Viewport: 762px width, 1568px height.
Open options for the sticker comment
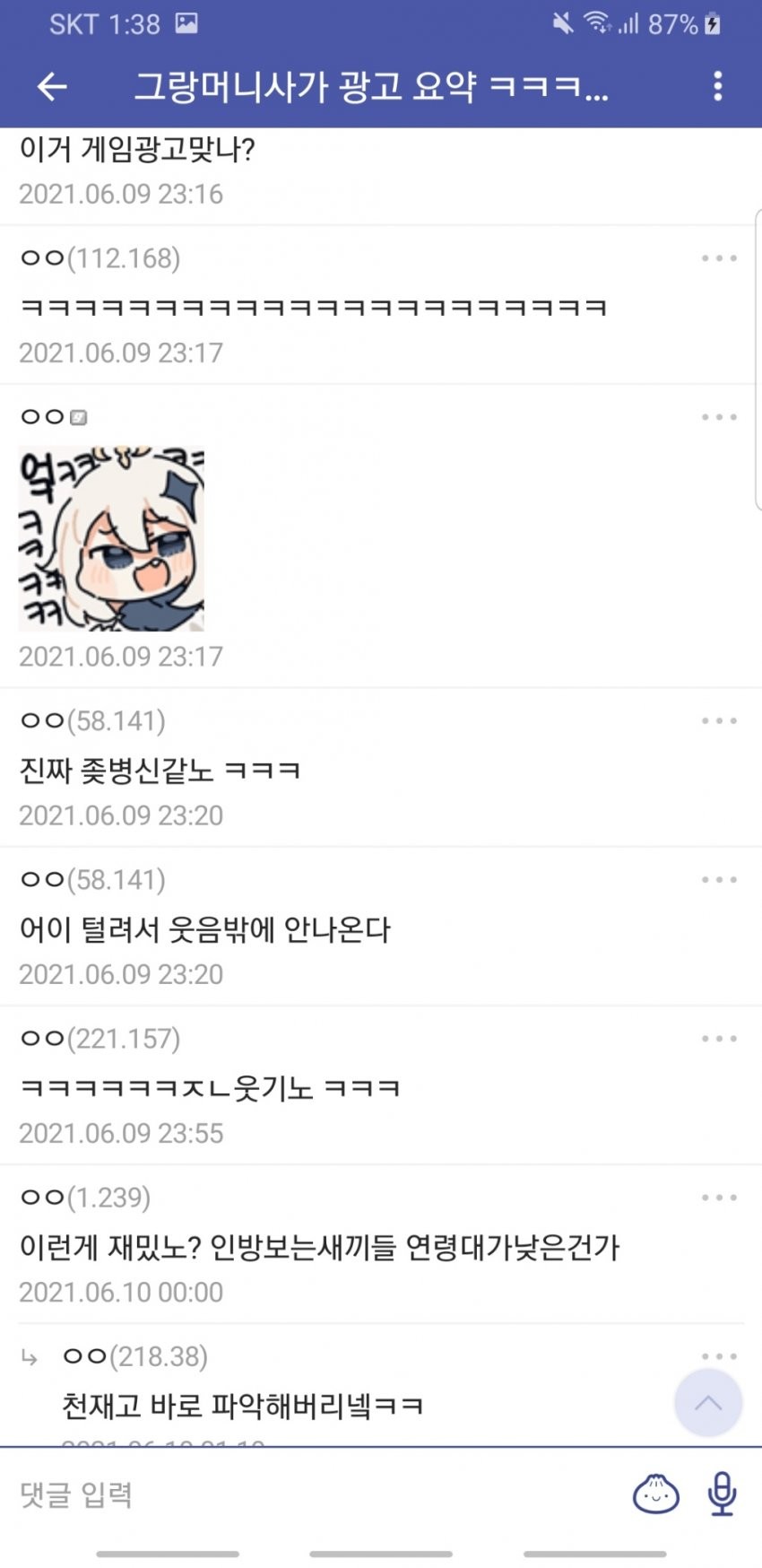click(719, 417)
